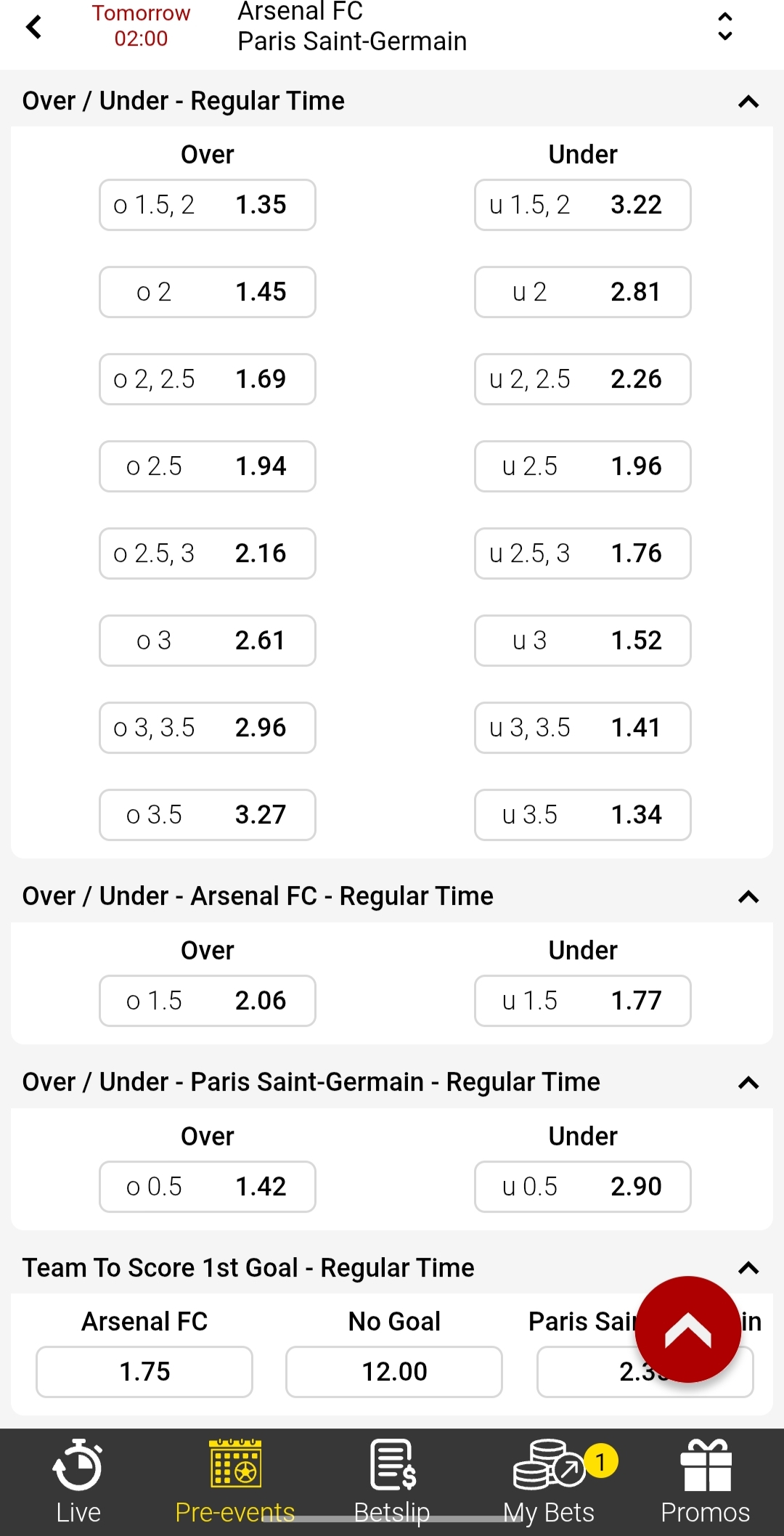This screenshot has width=784, height=1536.
Task: Pick Arsenal FC to score first at 1.75
Action: point(144,1372)
